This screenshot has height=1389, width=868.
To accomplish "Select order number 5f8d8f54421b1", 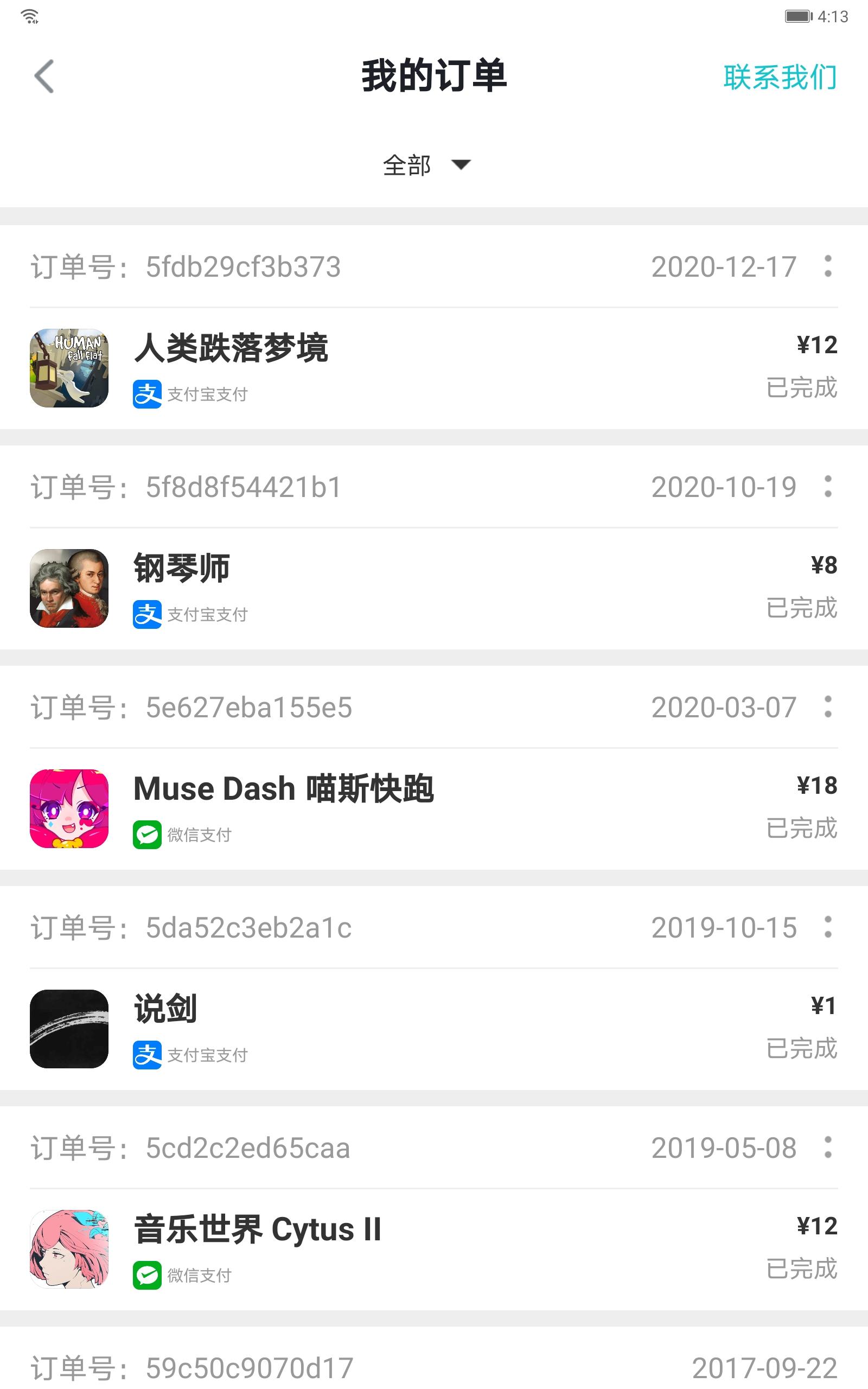I will tap(241, 487).
